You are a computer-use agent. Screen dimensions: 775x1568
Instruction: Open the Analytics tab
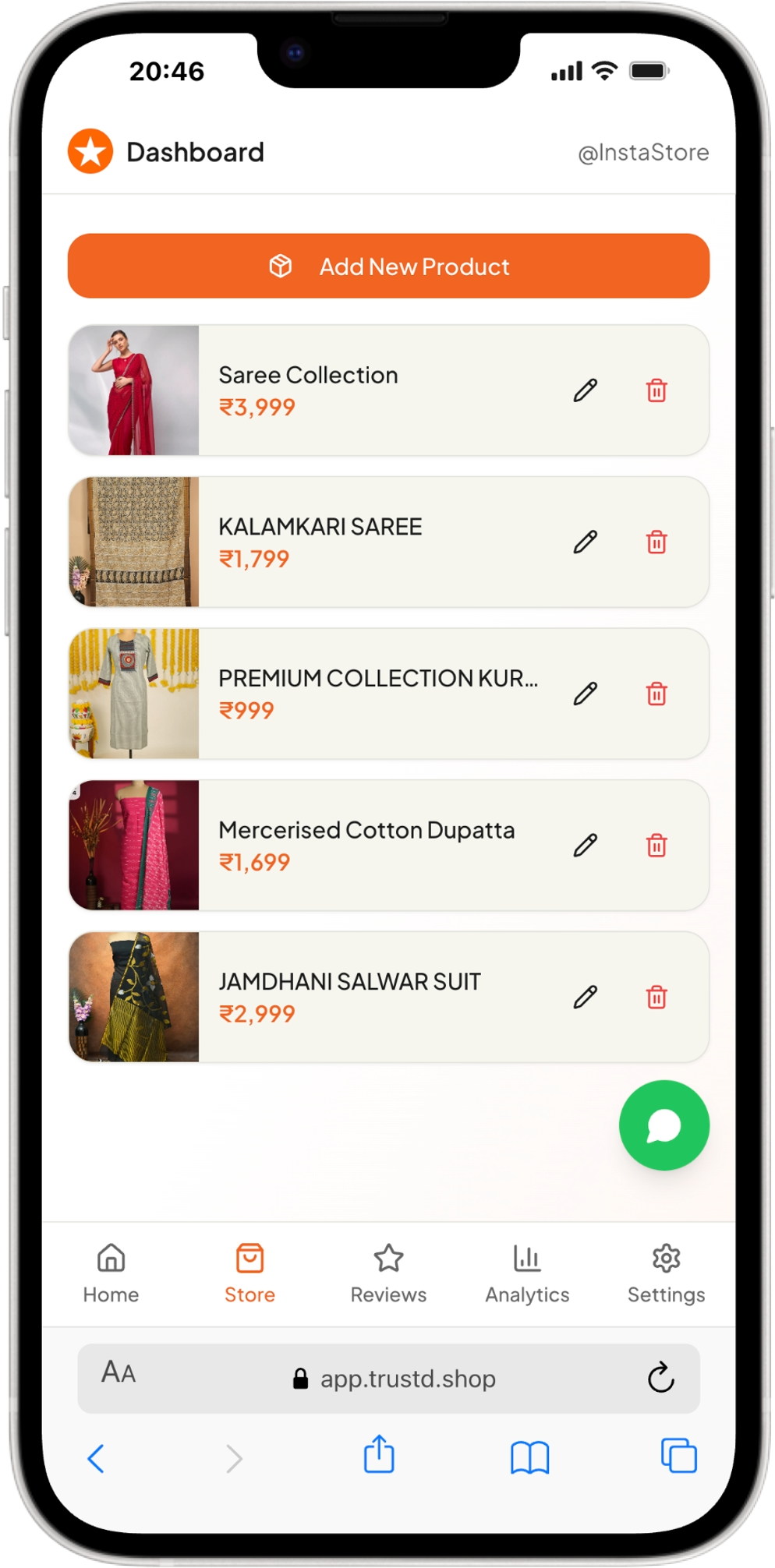click(527, 1273)
